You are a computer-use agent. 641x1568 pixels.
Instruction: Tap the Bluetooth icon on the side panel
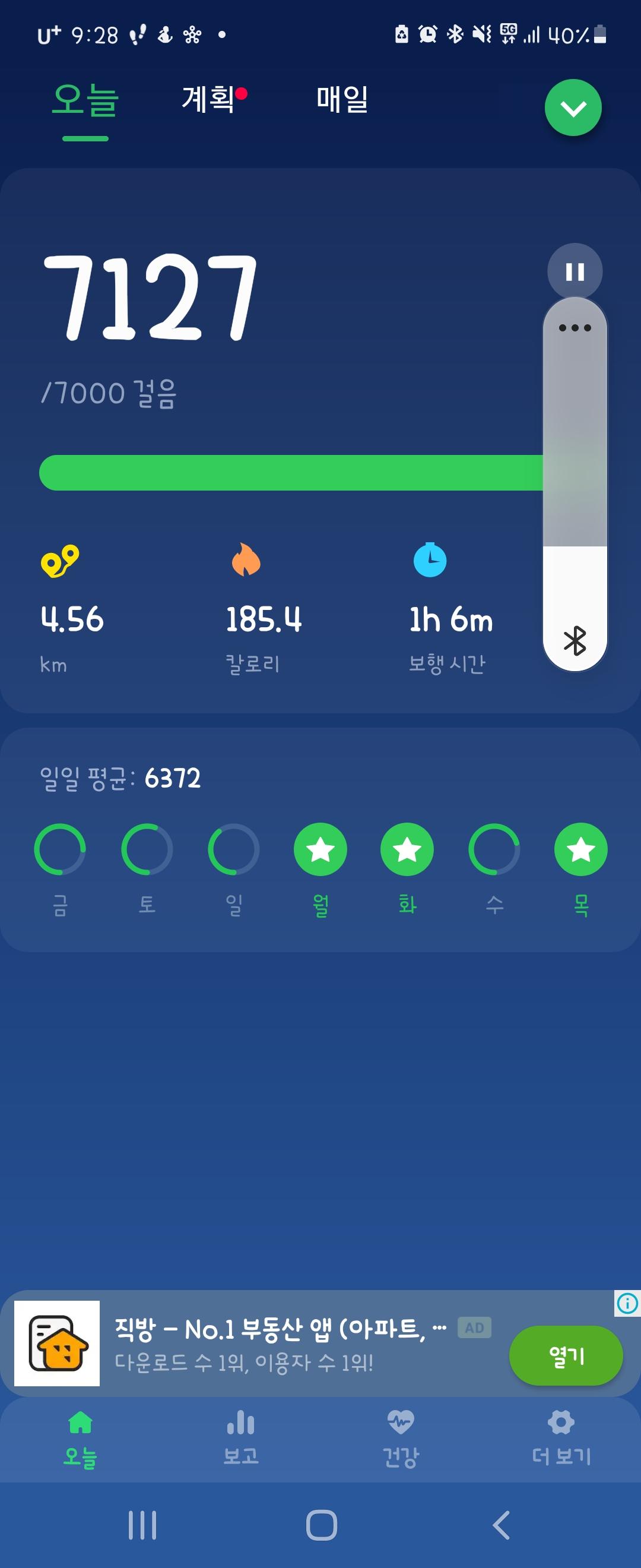575,640
